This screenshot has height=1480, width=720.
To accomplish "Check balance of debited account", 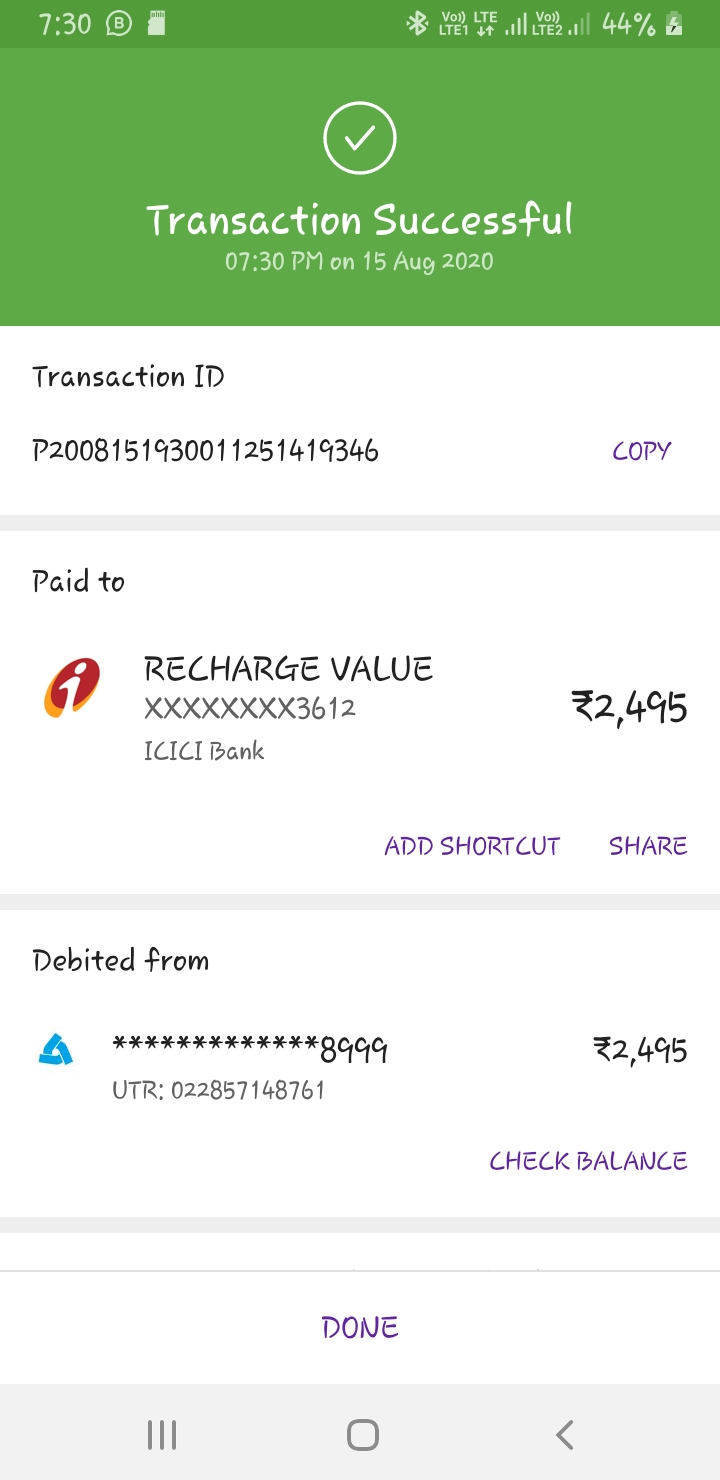I will [x=588, y=1161].
